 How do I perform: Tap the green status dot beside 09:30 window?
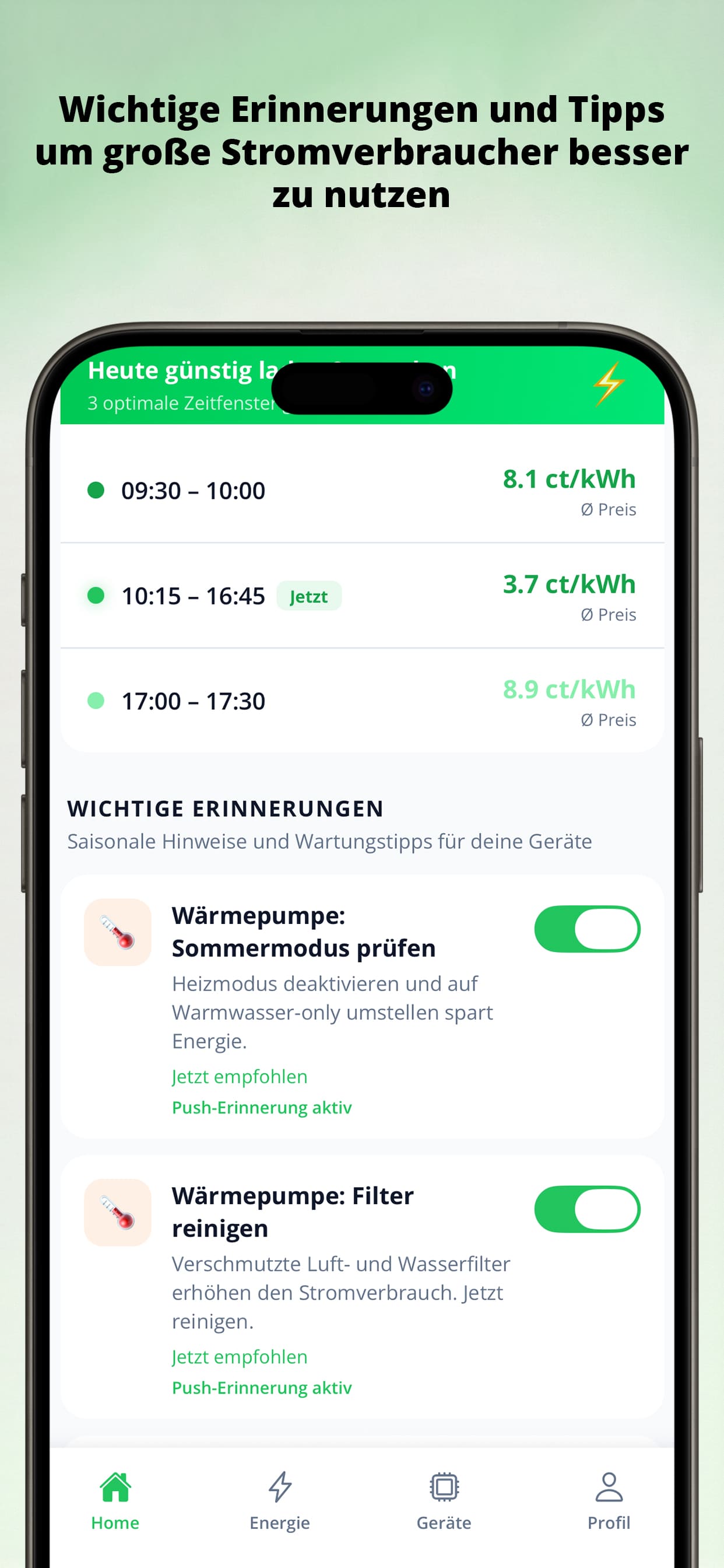(x=95, y=490)
